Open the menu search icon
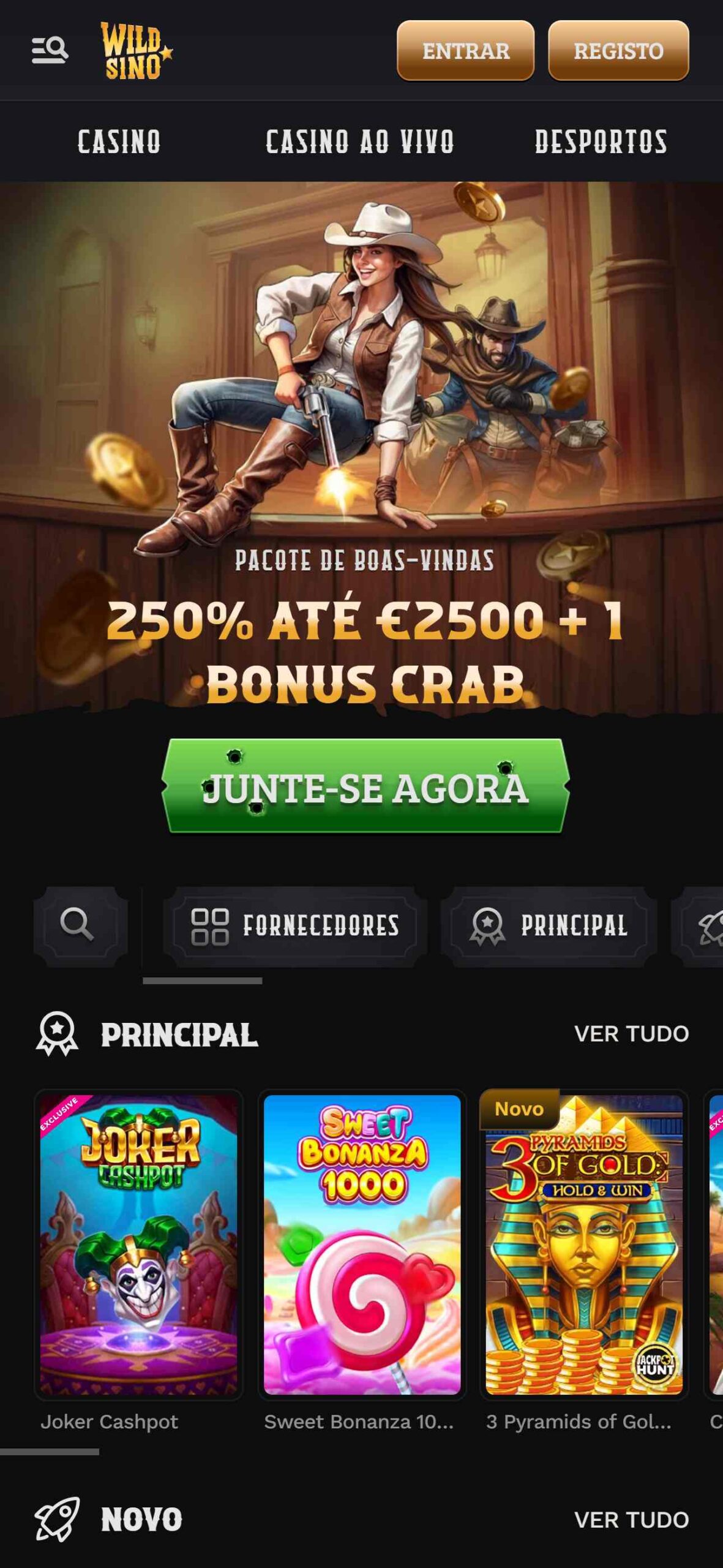This screenshot has height=1568, width=723. point(50,50)
